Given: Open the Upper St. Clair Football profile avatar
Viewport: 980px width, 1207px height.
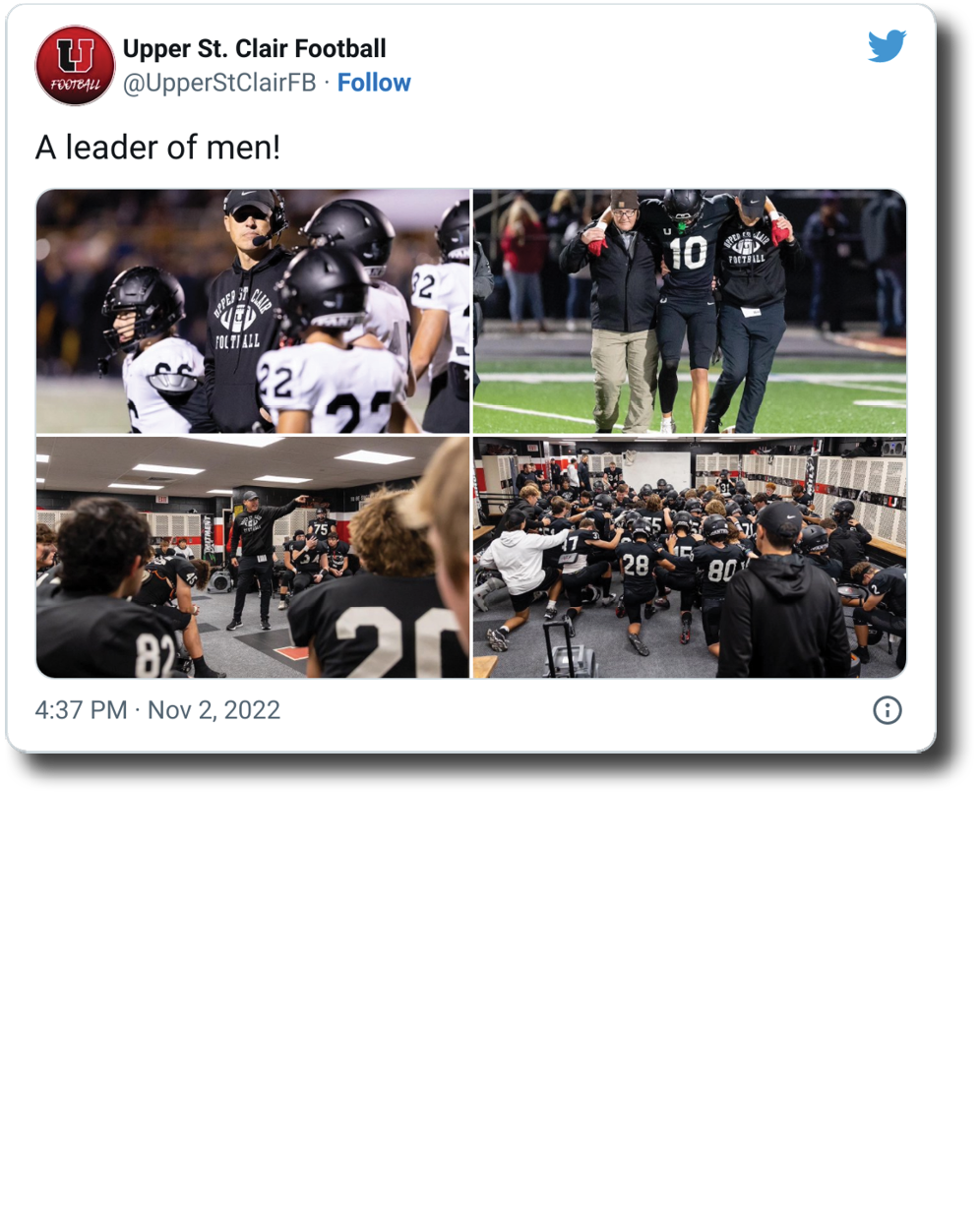Looking at the screenshot, I should pos(75,65).
